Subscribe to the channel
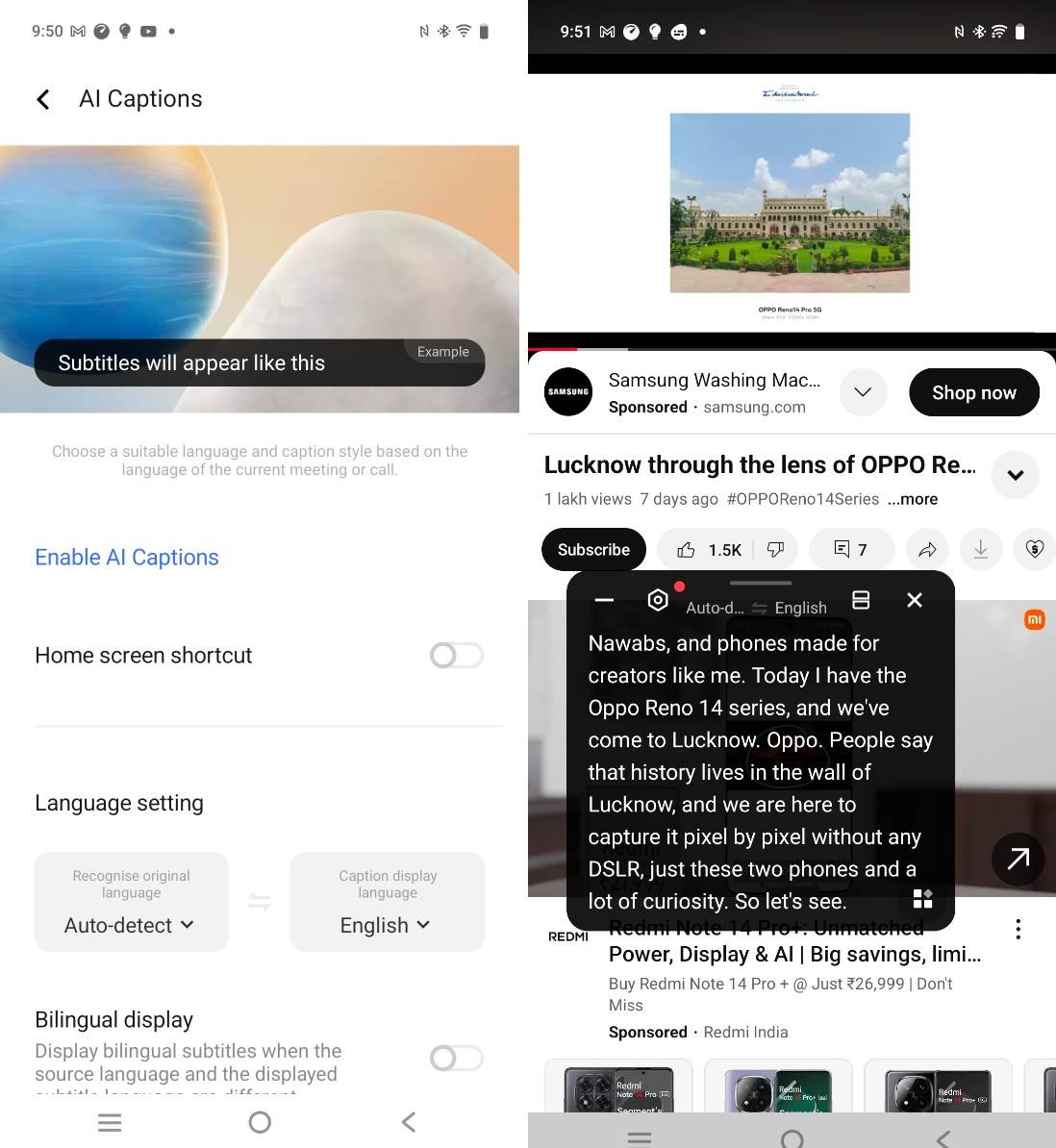 [593, 550]
